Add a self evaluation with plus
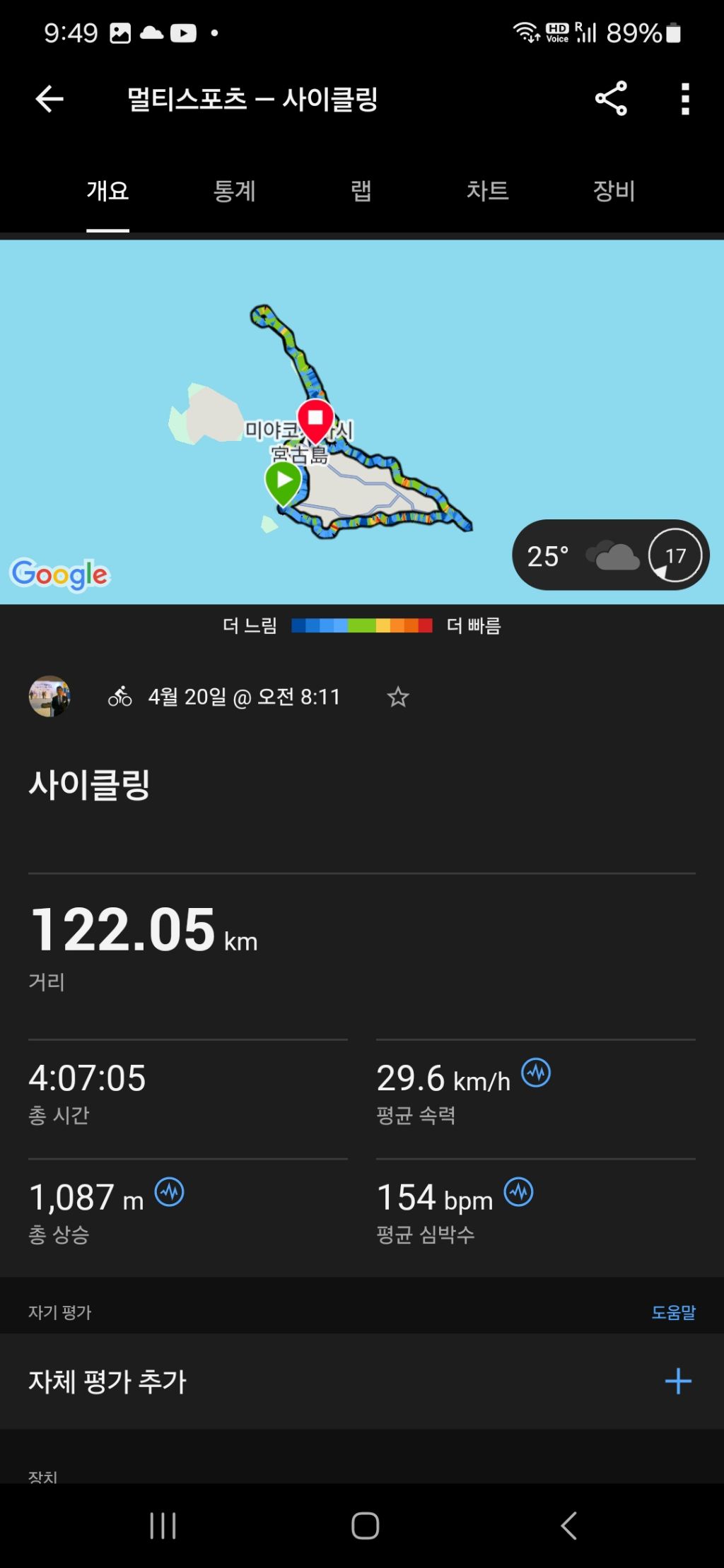 coord(678,1381)
